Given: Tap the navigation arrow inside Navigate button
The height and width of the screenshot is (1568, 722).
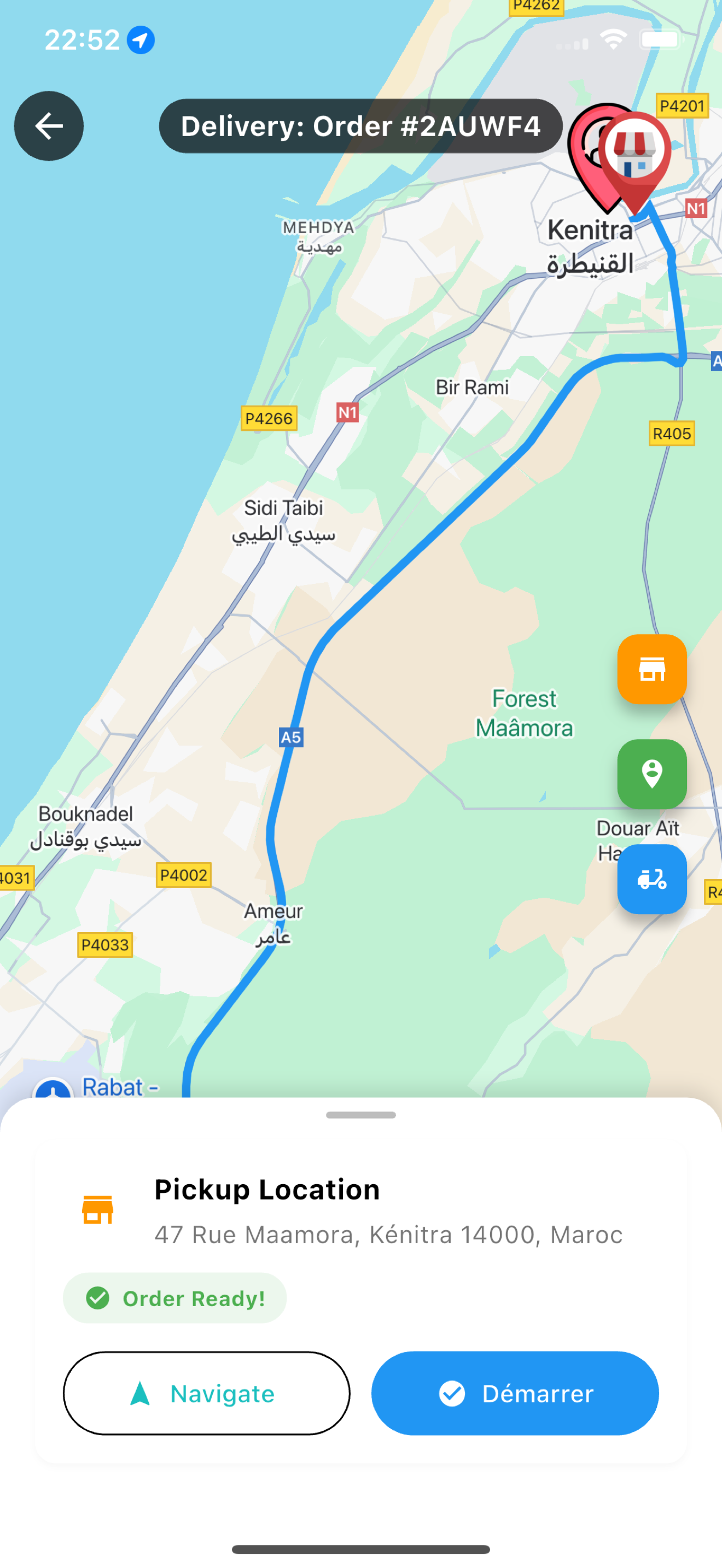Looking at the screenshot, I should point(141,1394).
